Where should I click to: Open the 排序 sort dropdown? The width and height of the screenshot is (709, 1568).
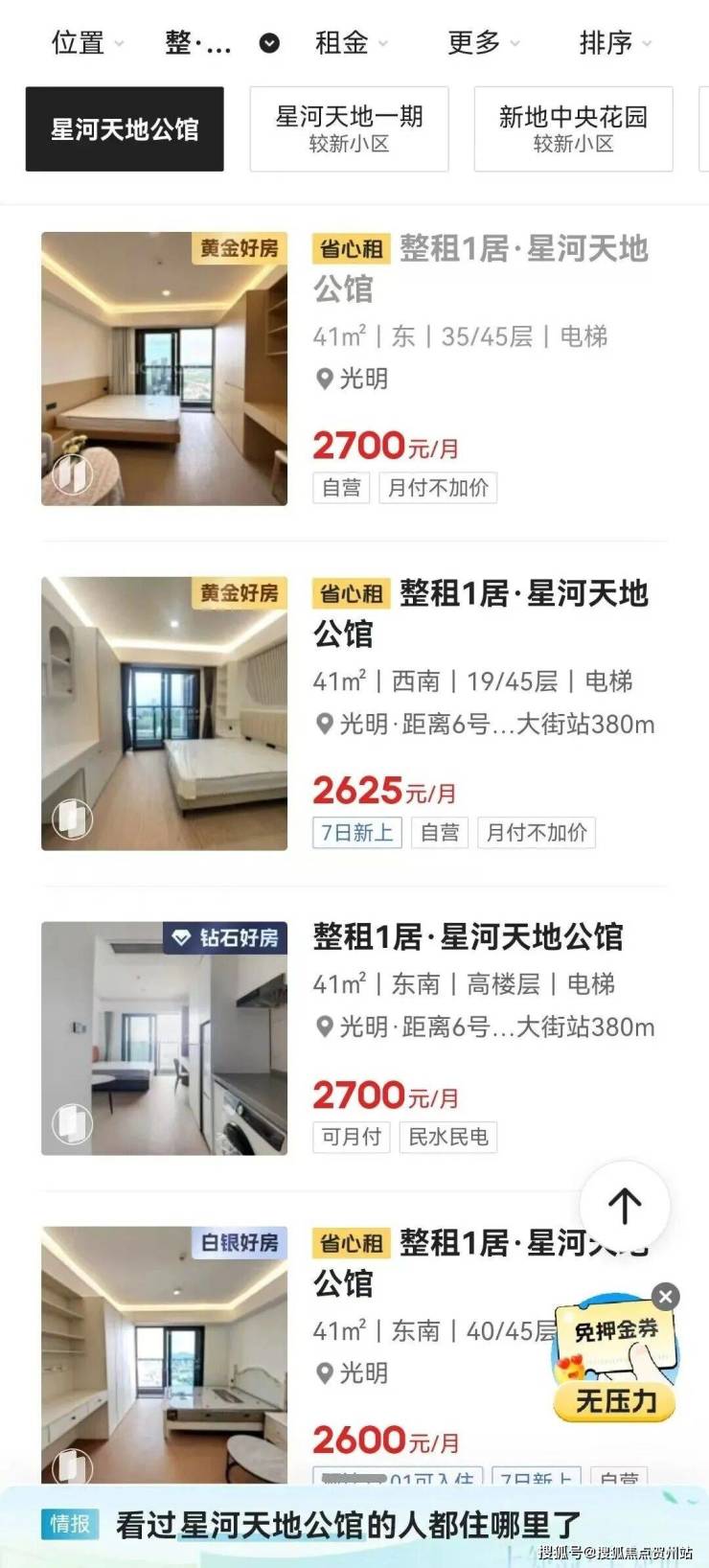pyautogui.click(x=614, y=43)
